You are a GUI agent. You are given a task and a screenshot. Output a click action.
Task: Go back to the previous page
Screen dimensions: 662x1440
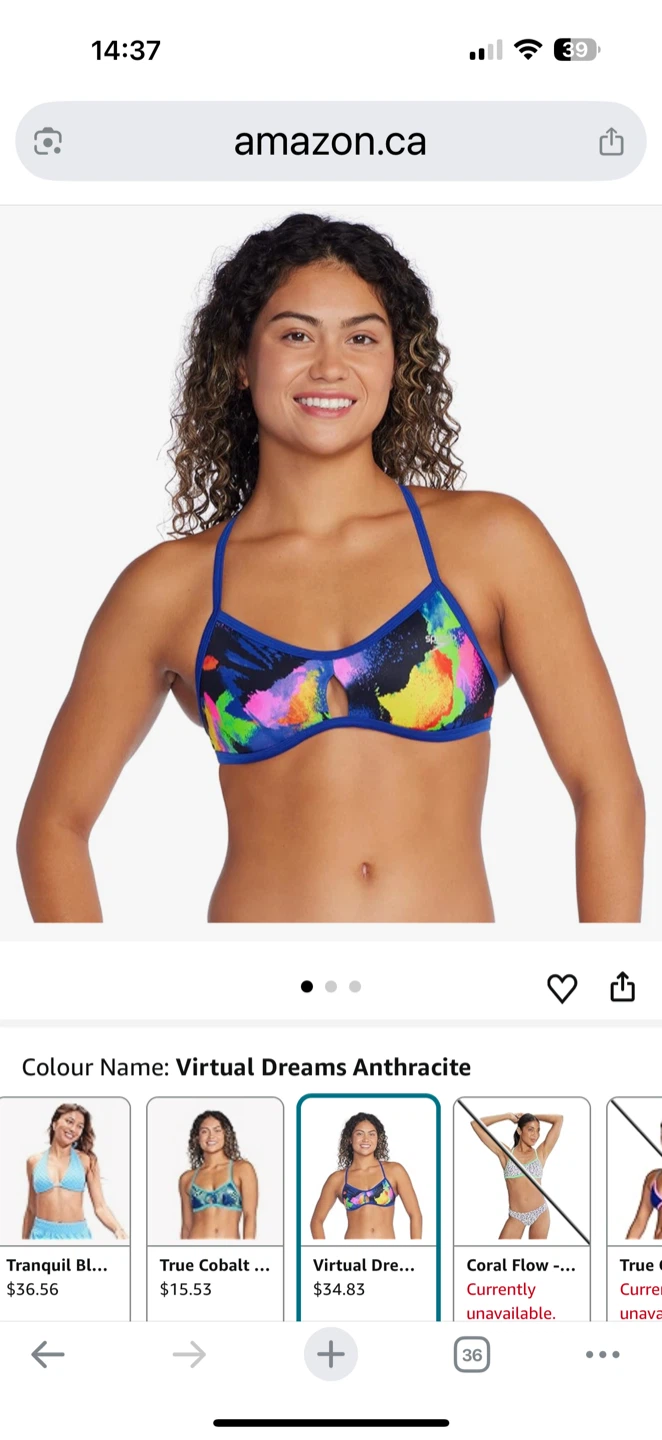pos(47,1355)
